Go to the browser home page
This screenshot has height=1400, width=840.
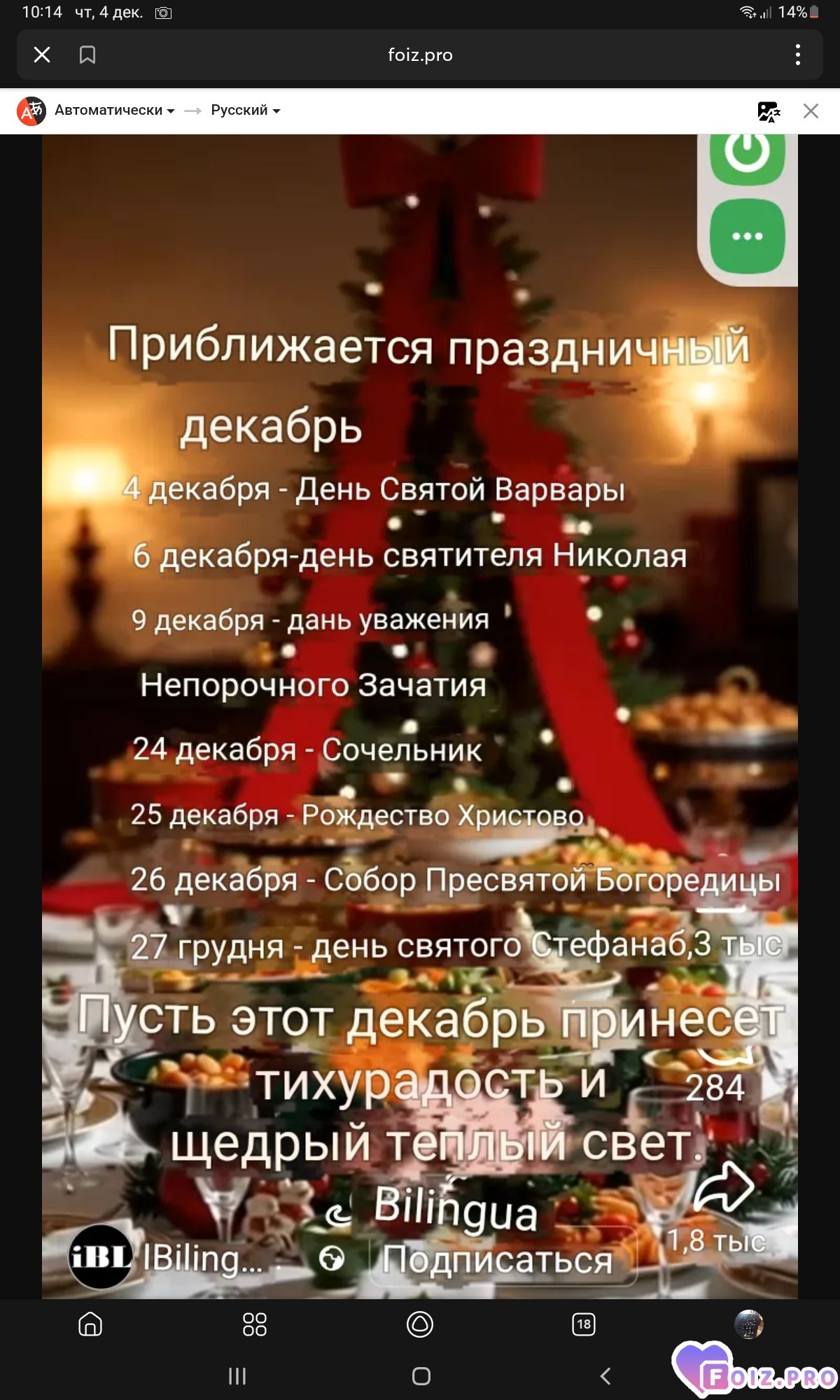pyautogui.click(x=90, y=1324)
